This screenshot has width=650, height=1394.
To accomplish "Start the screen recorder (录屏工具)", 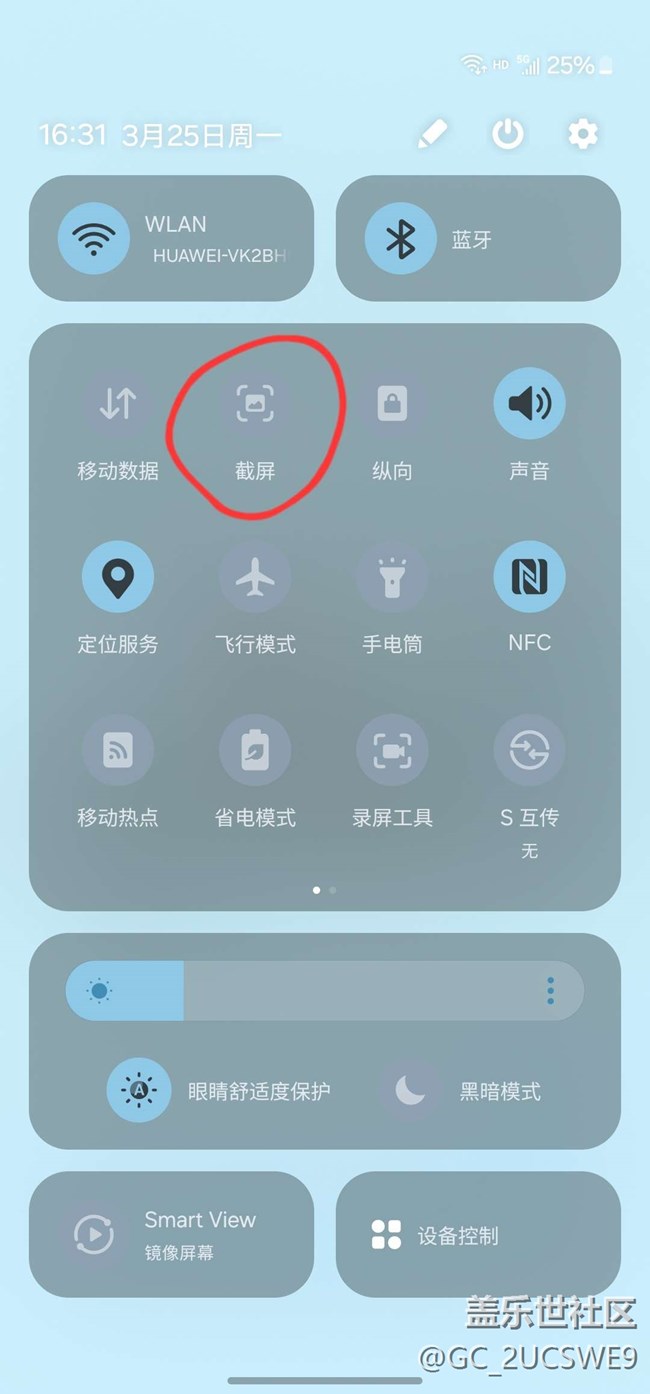I will (392, 750).
